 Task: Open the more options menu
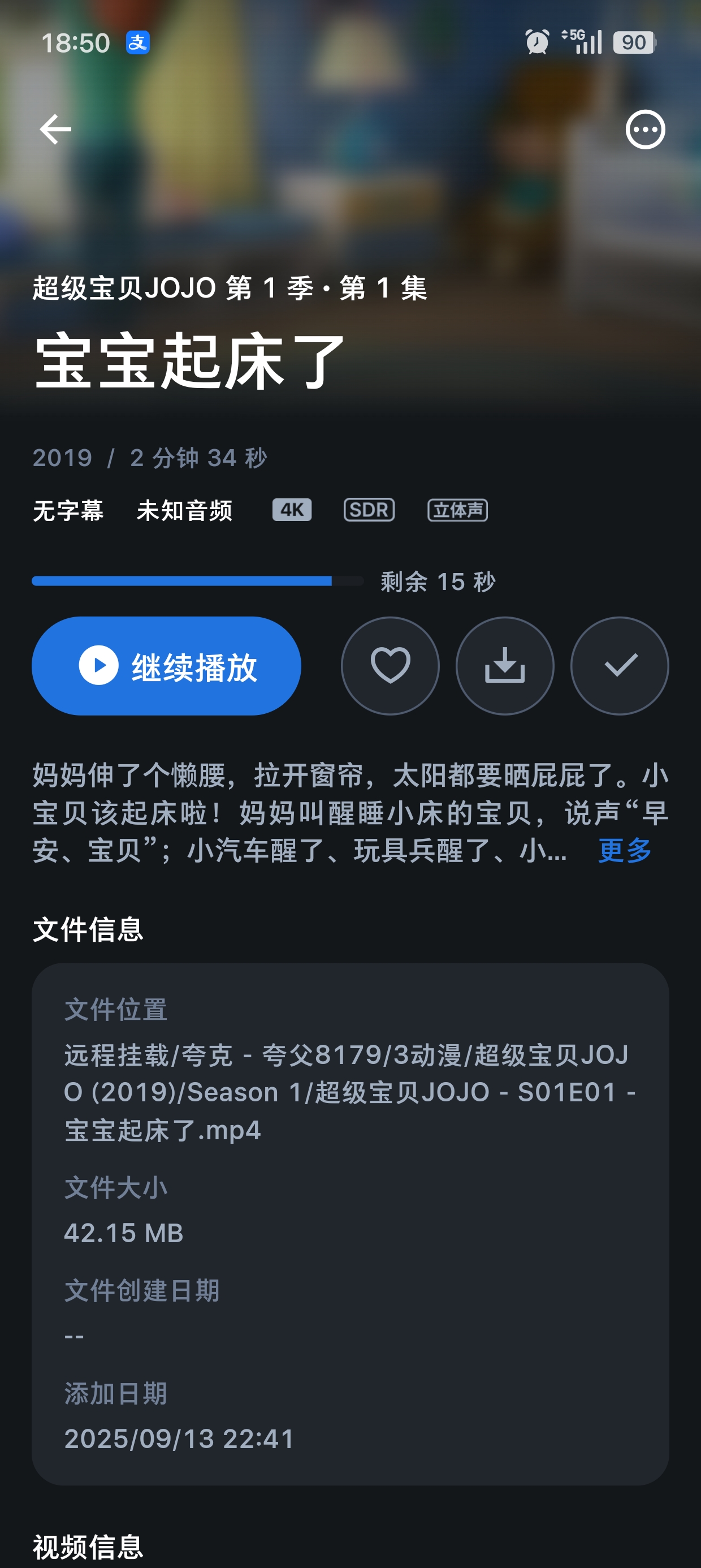(x=645, y=130)
